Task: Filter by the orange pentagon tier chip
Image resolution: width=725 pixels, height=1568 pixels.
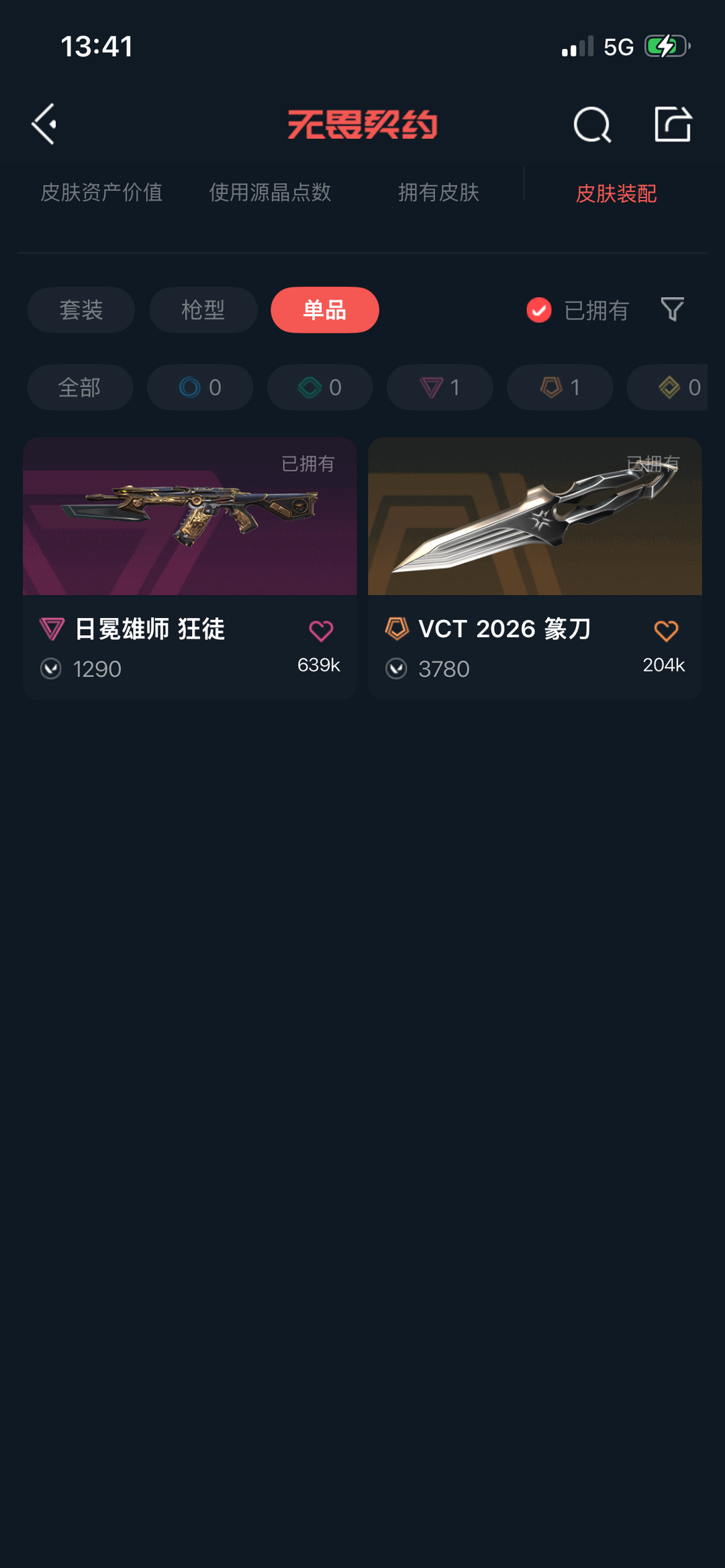Action: point(560,387)
